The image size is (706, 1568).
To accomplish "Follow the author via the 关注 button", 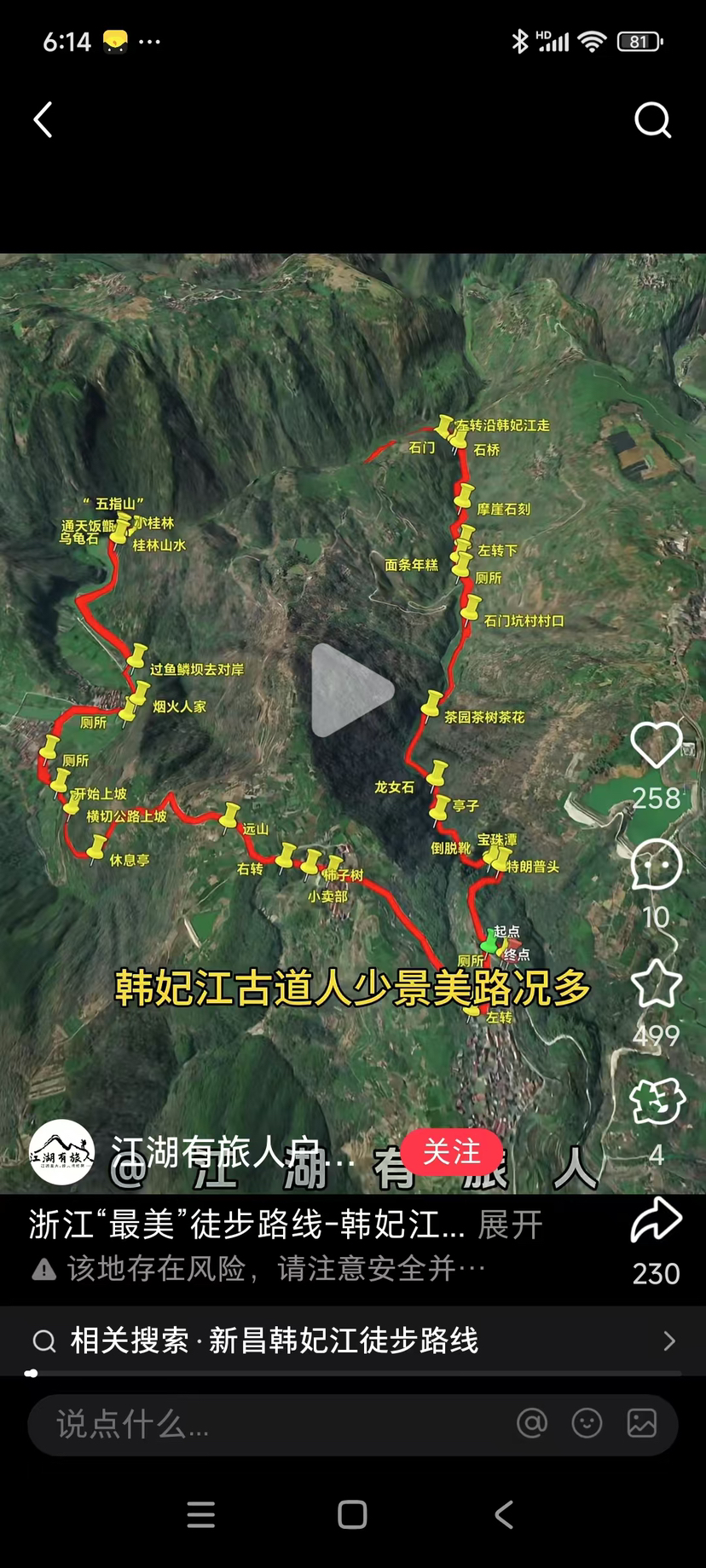I will pyautogui.click(x=452, y=1152).
